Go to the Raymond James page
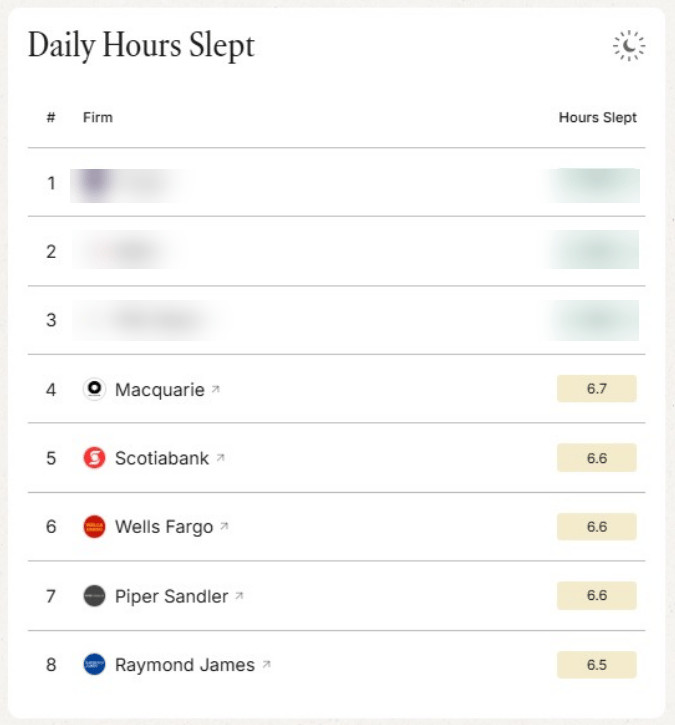 (x=184, y=665)
